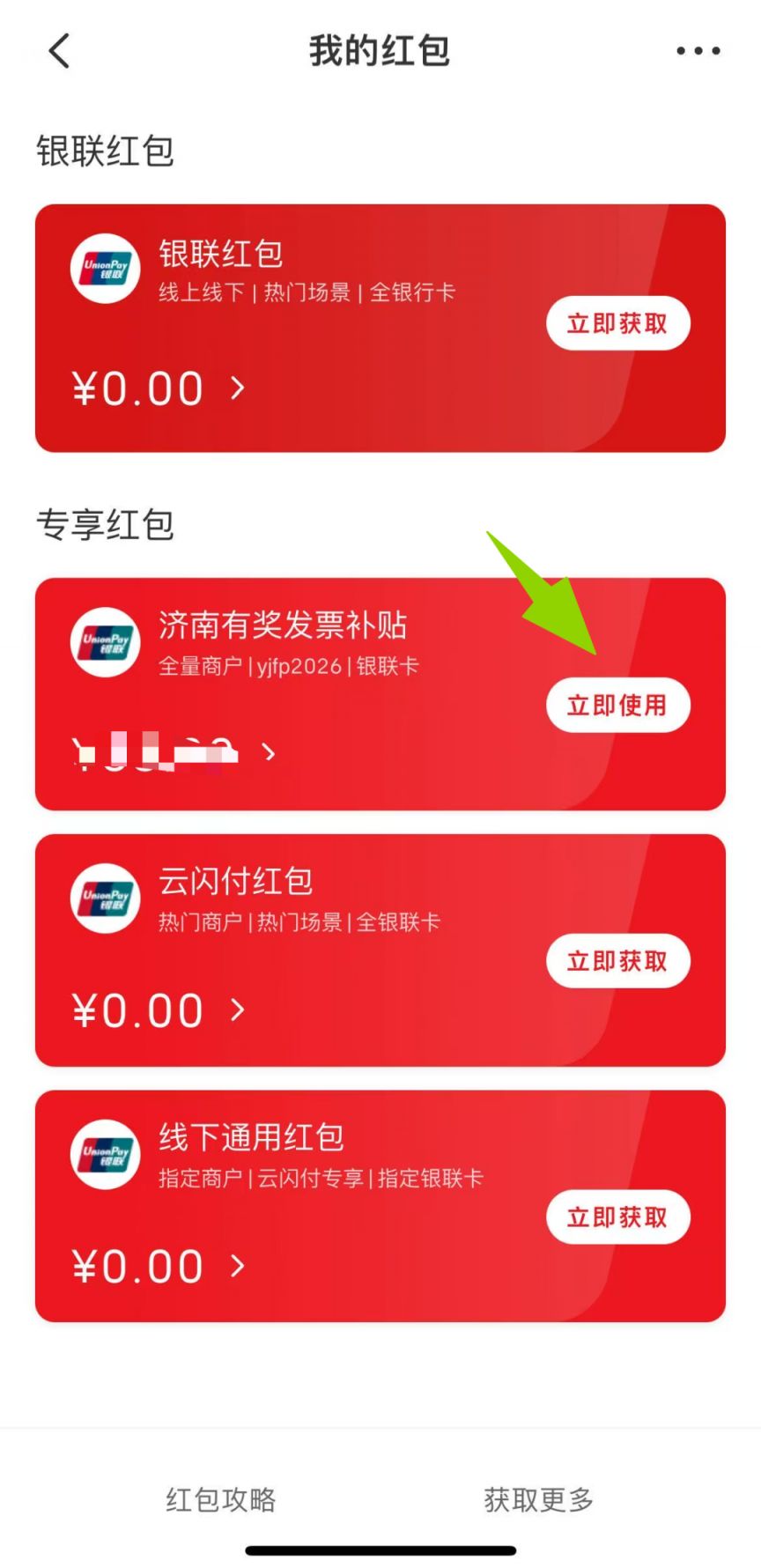
Task: Expand 线下通用红包 balance details via its chevron
Action: (x=236, y=1267)
